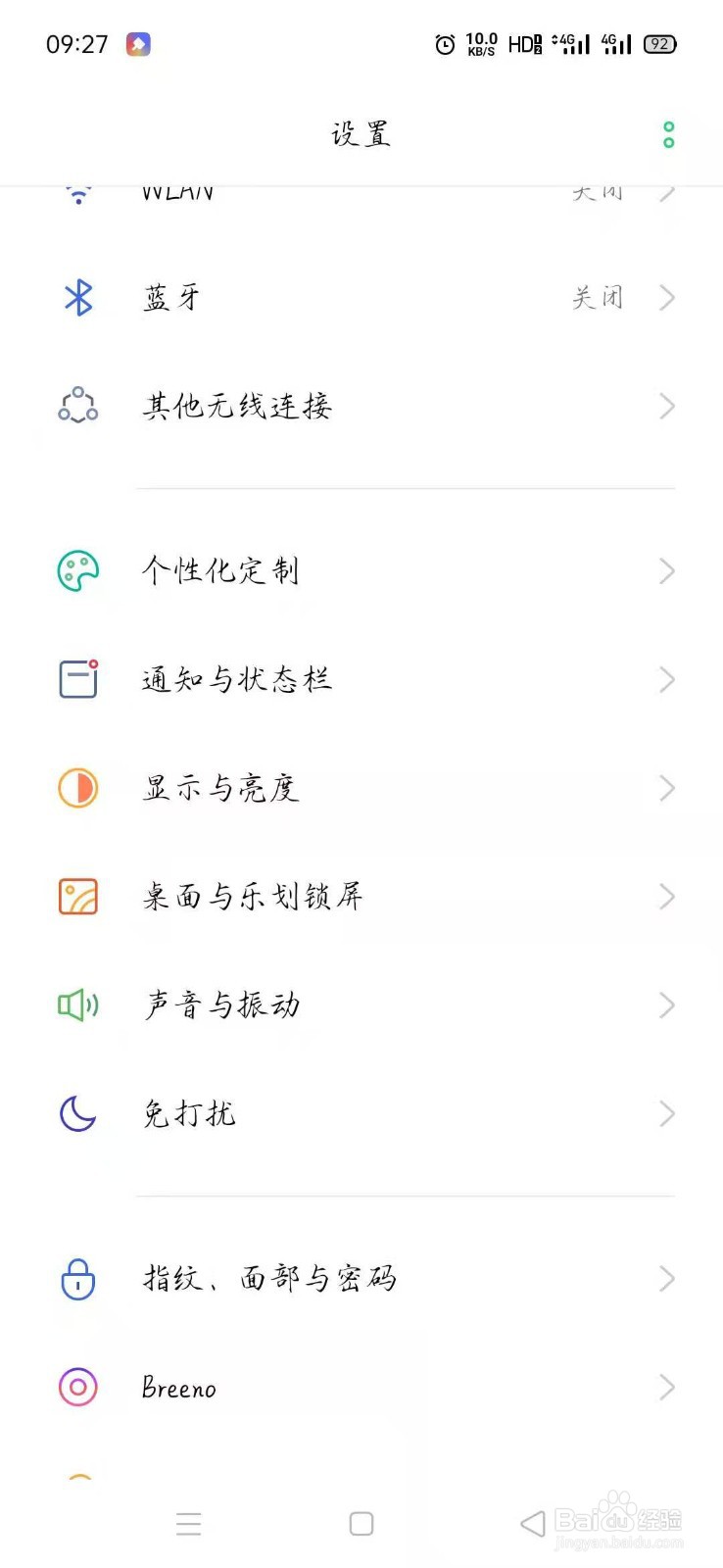
Task: Open 其他无线连接 settings
Action: point(361,406)
